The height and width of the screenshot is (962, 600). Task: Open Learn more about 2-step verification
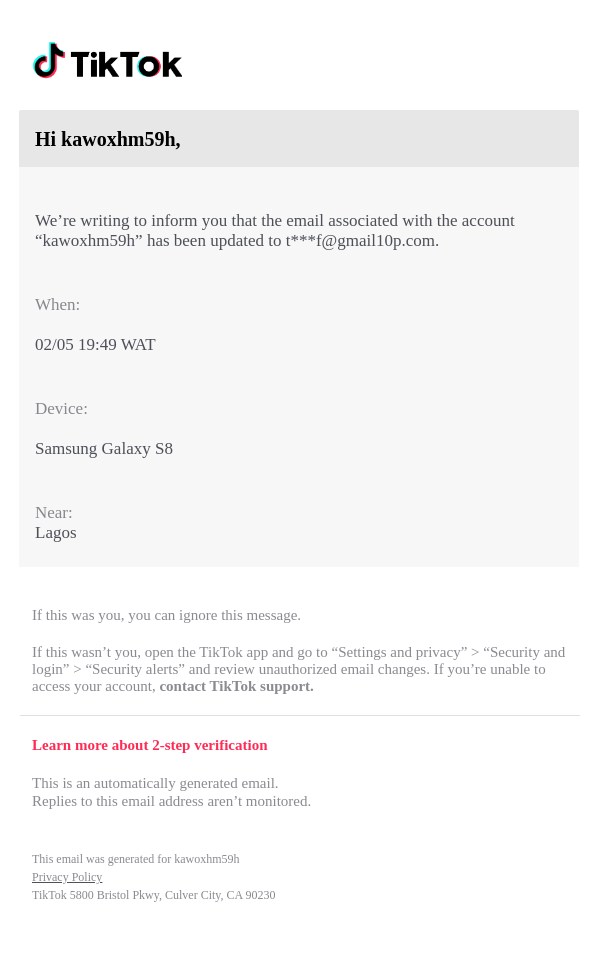coord(150,745)
